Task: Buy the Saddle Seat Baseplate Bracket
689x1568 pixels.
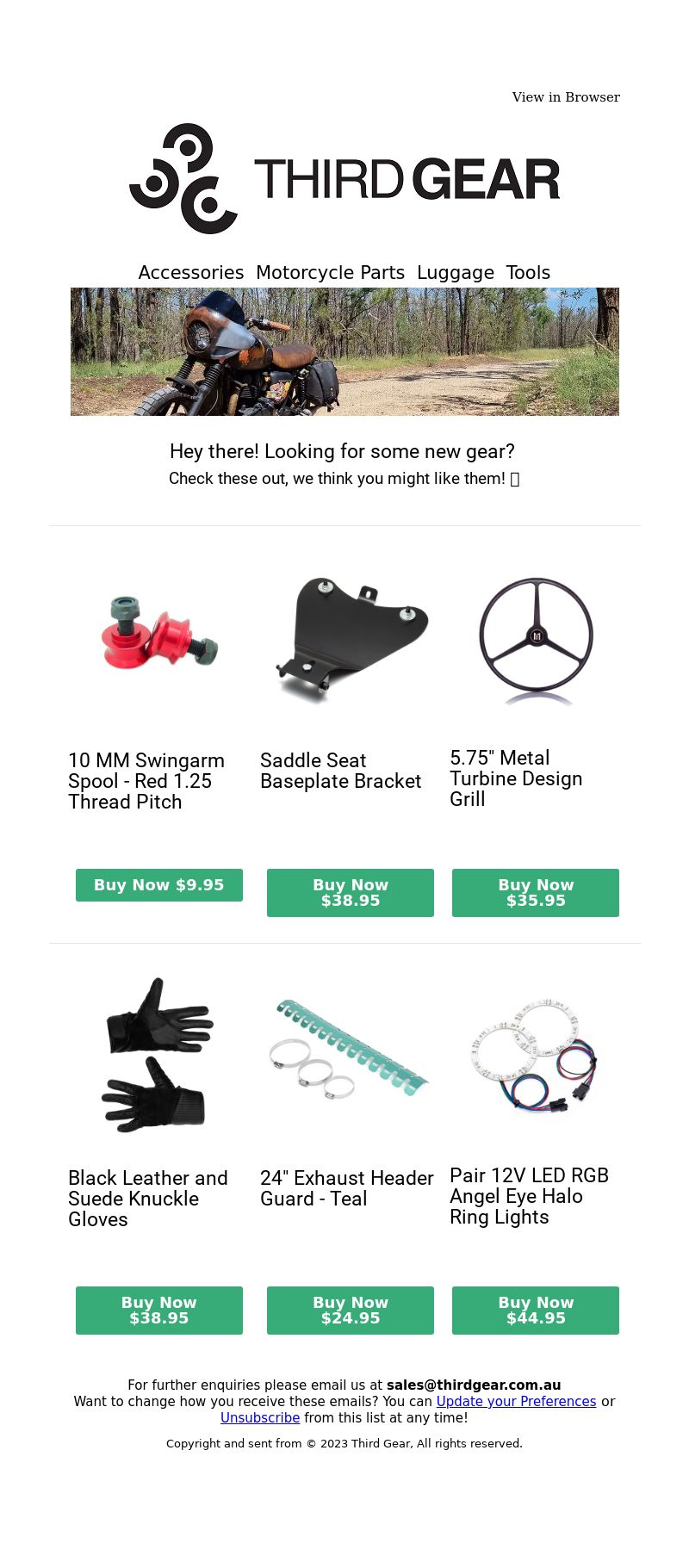Action: click(x=351, y=893)
